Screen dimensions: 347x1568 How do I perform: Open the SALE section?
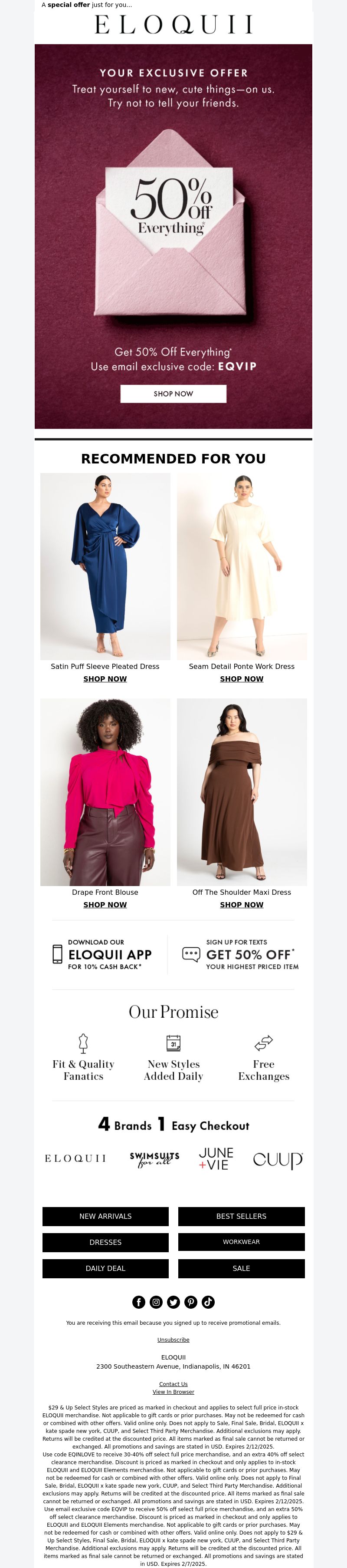click(241, 1269)
